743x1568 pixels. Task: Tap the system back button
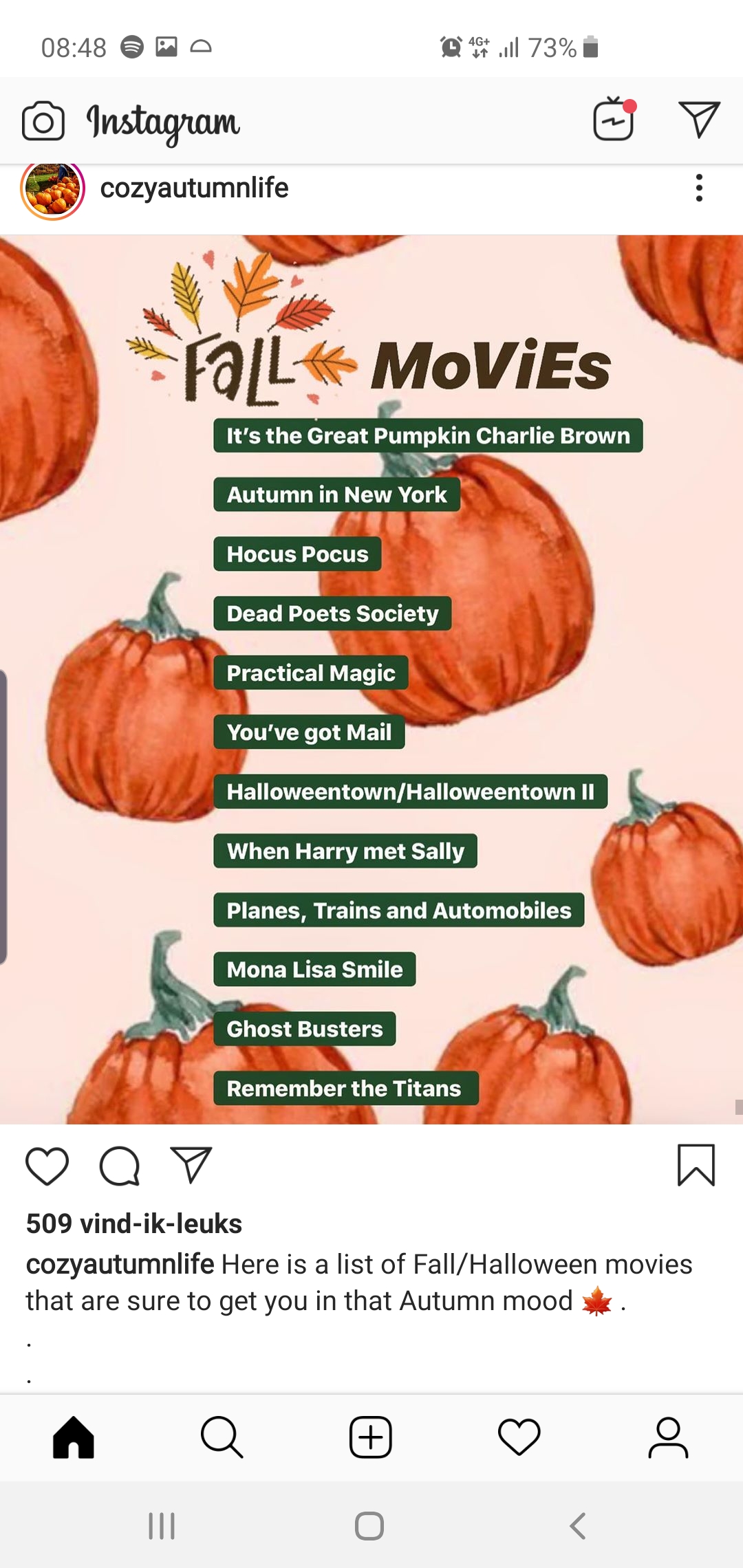tap(578, 1526)
